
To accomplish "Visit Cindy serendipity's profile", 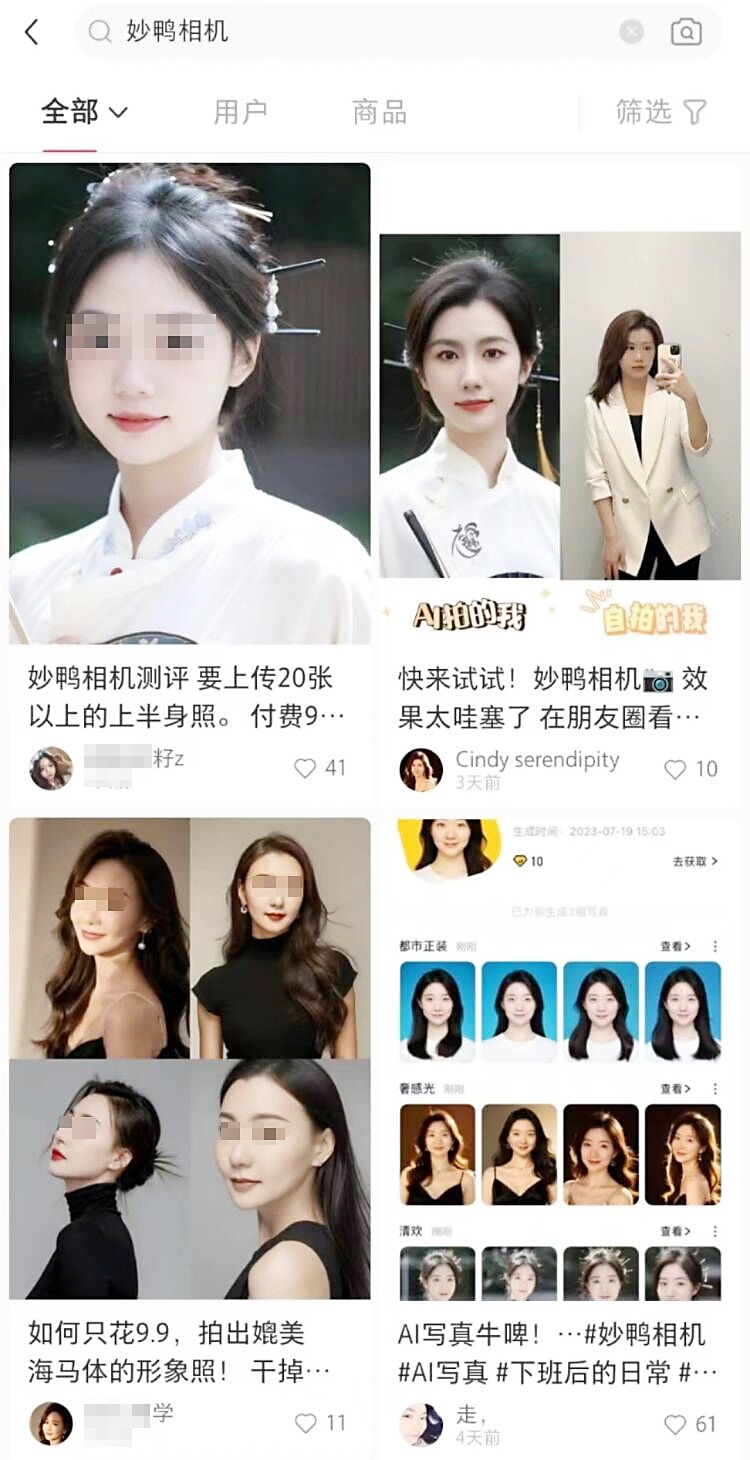I will [x=421, y=769].
